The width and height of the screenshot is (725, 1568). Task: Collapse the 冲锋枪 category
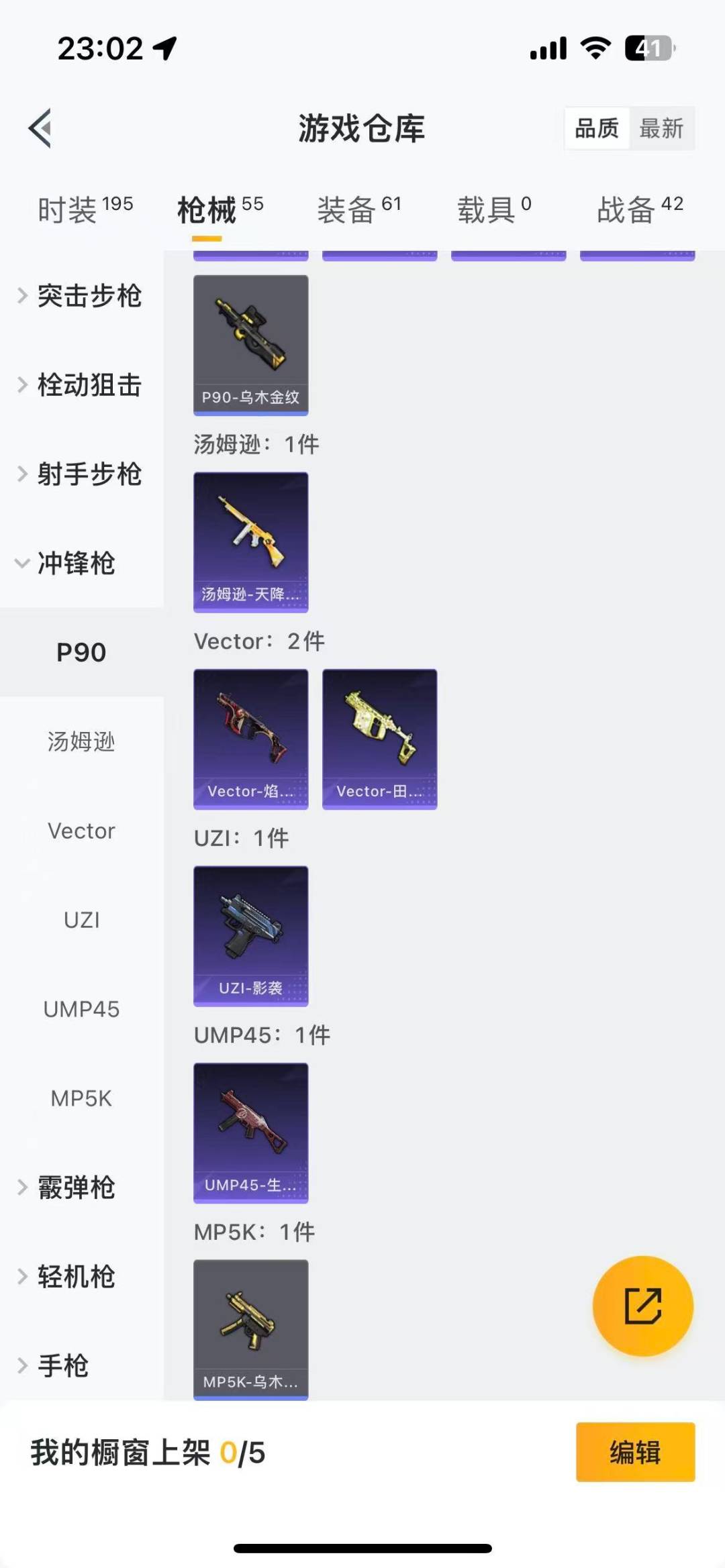click(67, 564)
